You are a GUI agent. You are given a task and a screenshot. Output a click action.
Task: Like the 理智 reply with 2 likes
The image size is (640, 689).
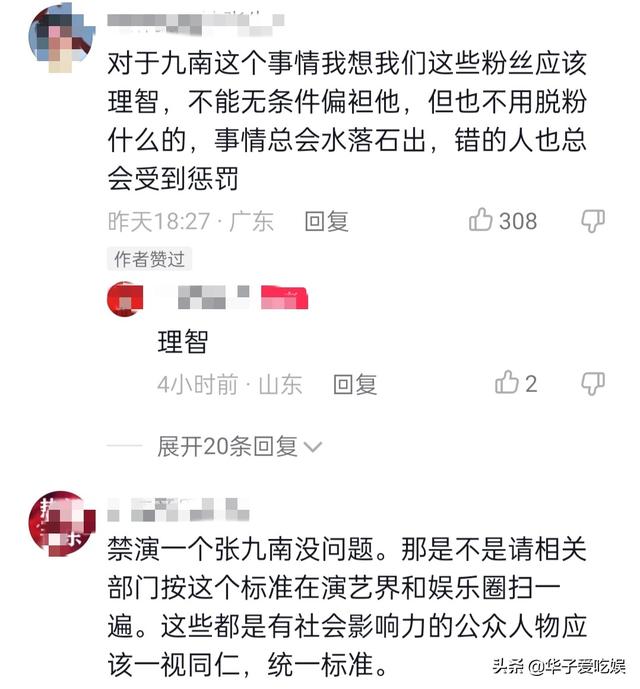click(x=508, y=384)
